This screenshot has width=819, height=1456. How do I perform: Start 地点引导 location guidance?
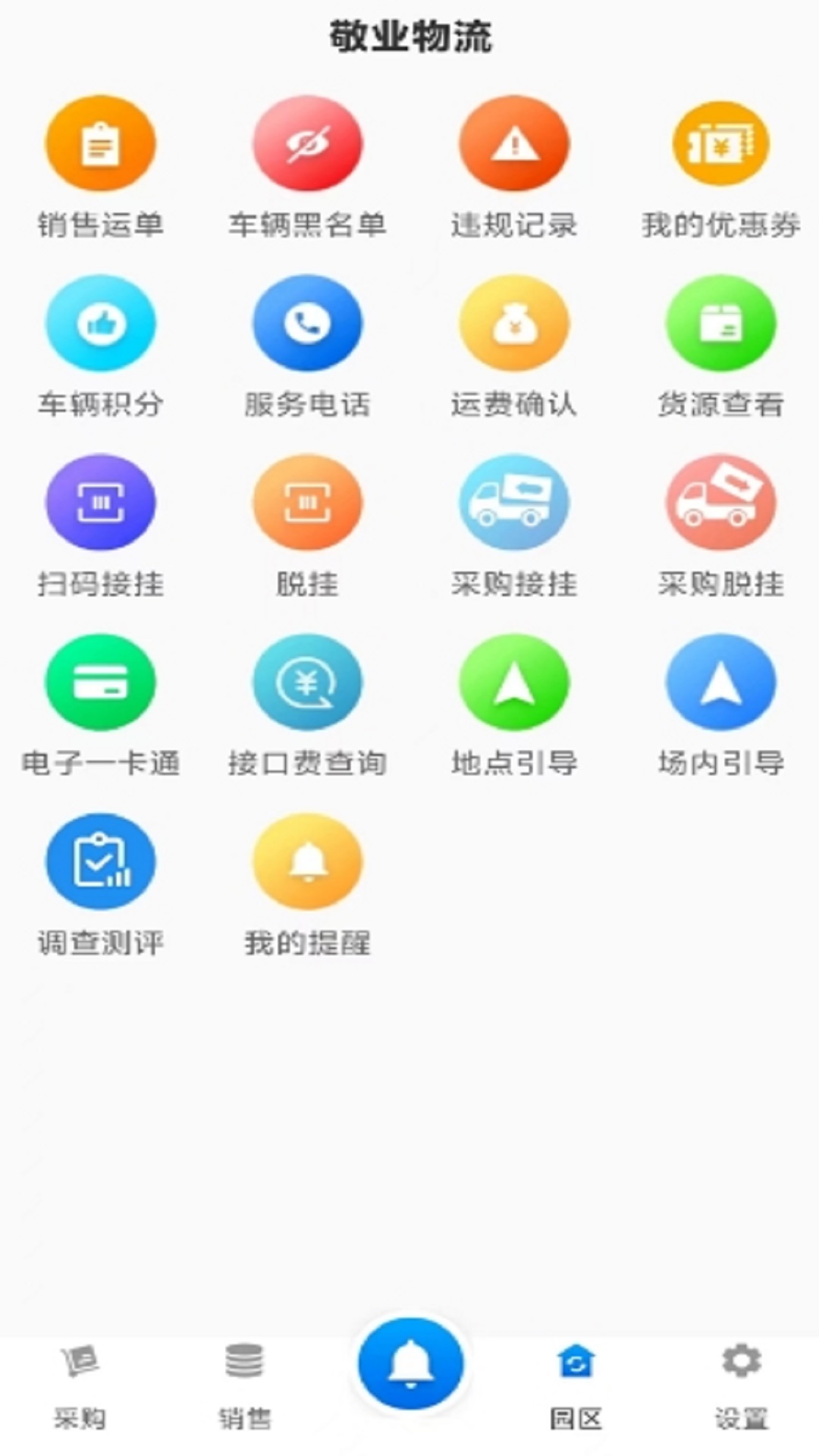click(514, 682)
